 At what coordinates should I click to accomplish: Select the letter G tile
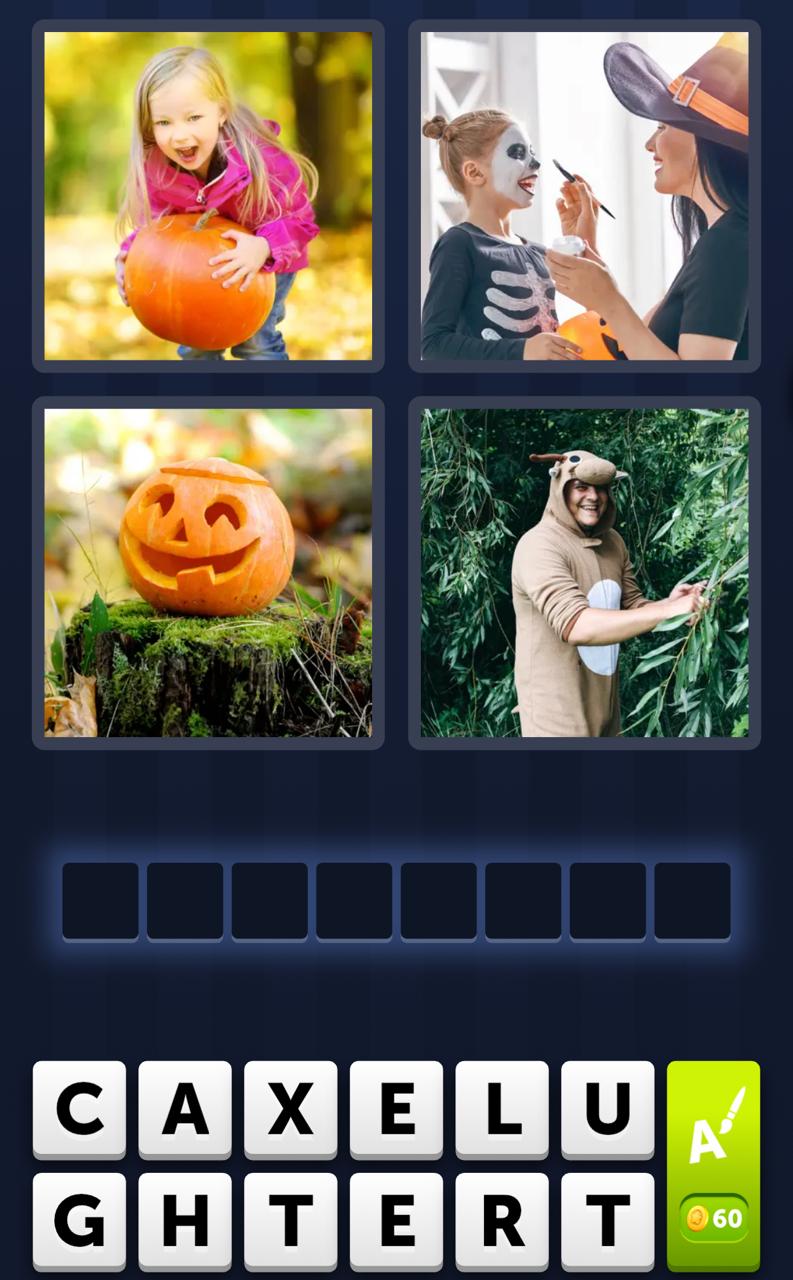(x=80, y=1220)
